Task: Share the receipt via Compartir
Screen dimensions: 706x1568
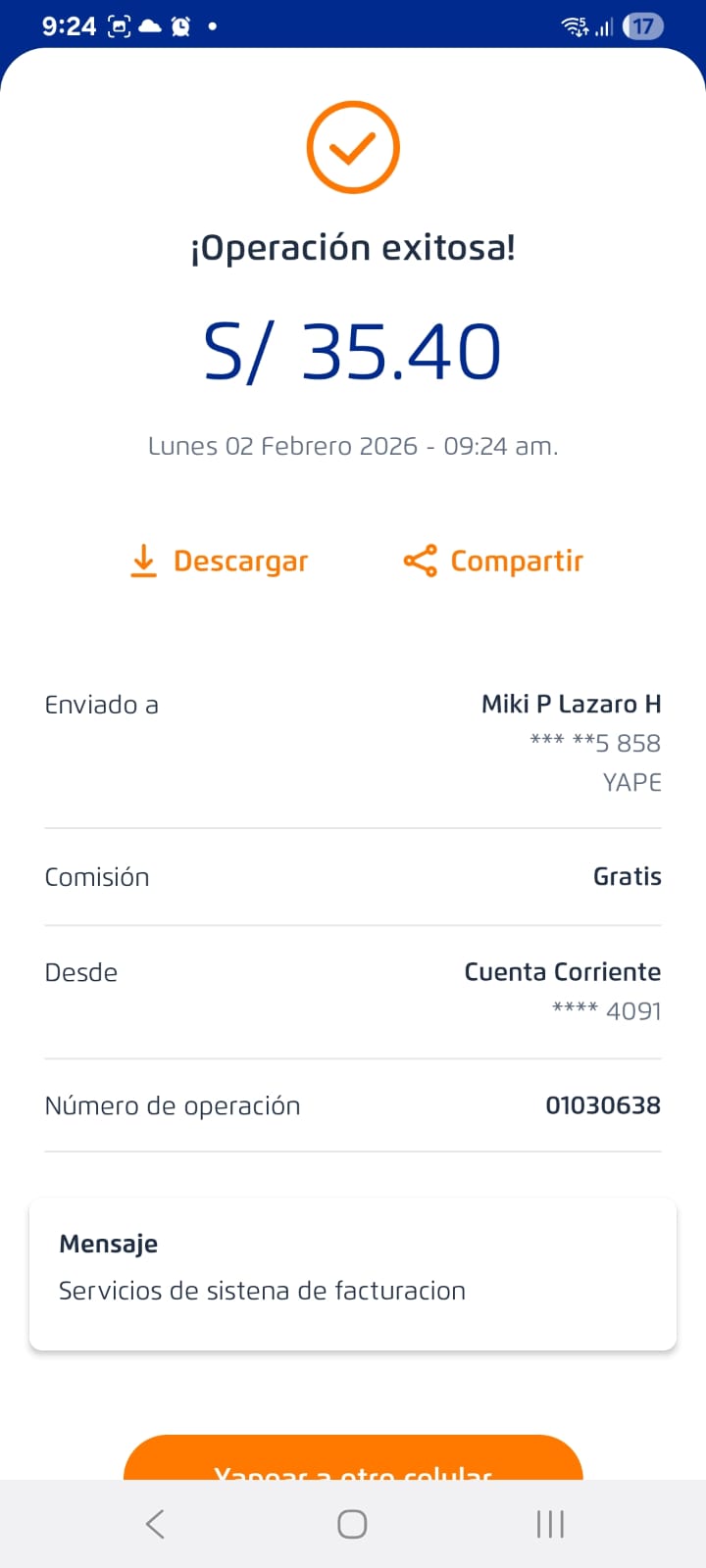Action: pyautogui.click(x=493, y=562)
